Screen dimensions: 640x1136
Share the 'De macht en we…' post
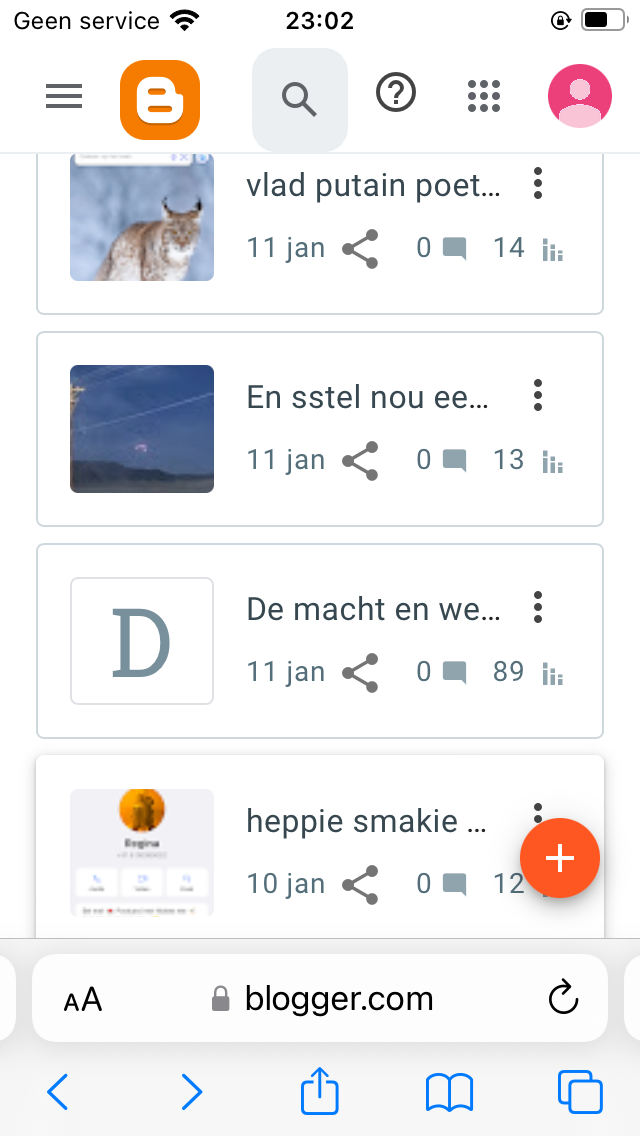tap(360, 673)
